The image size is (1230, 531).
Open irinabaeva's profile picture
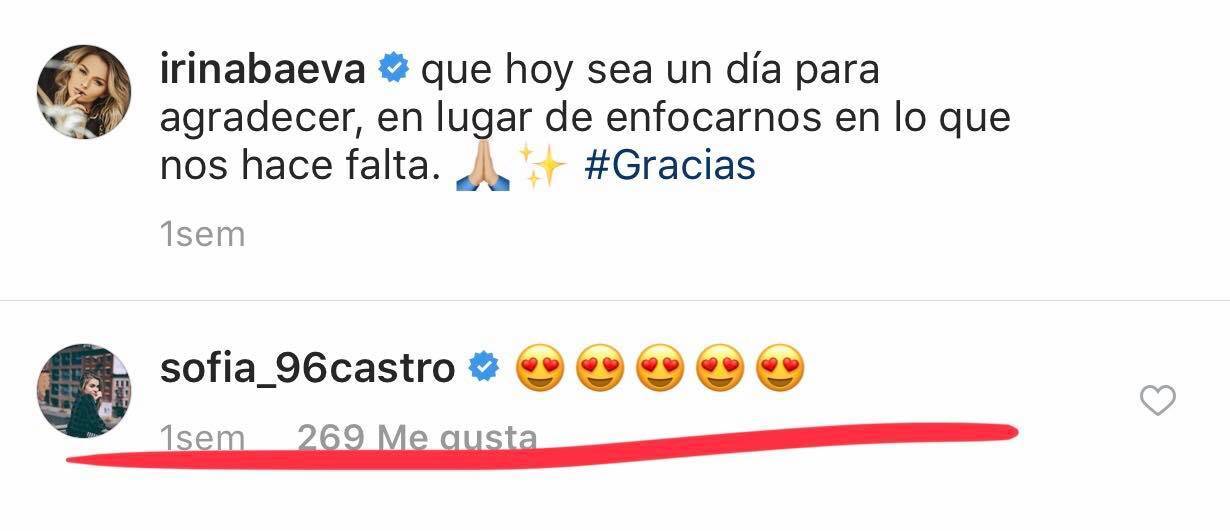pyautogui.click(x=84, y=92)
